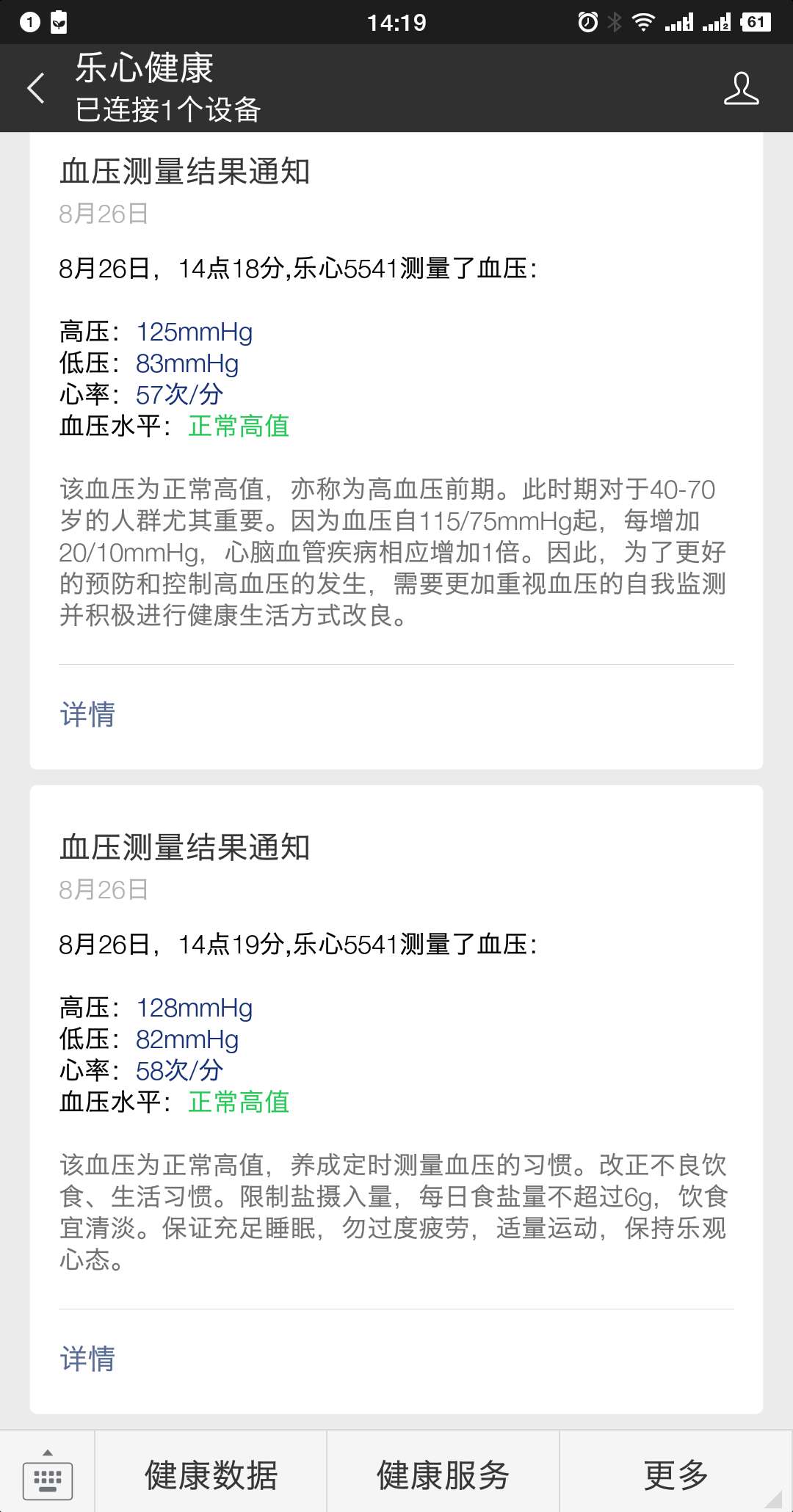Select the 125mmHg high pressure value
793x1512 pixels.
point(195,331)
